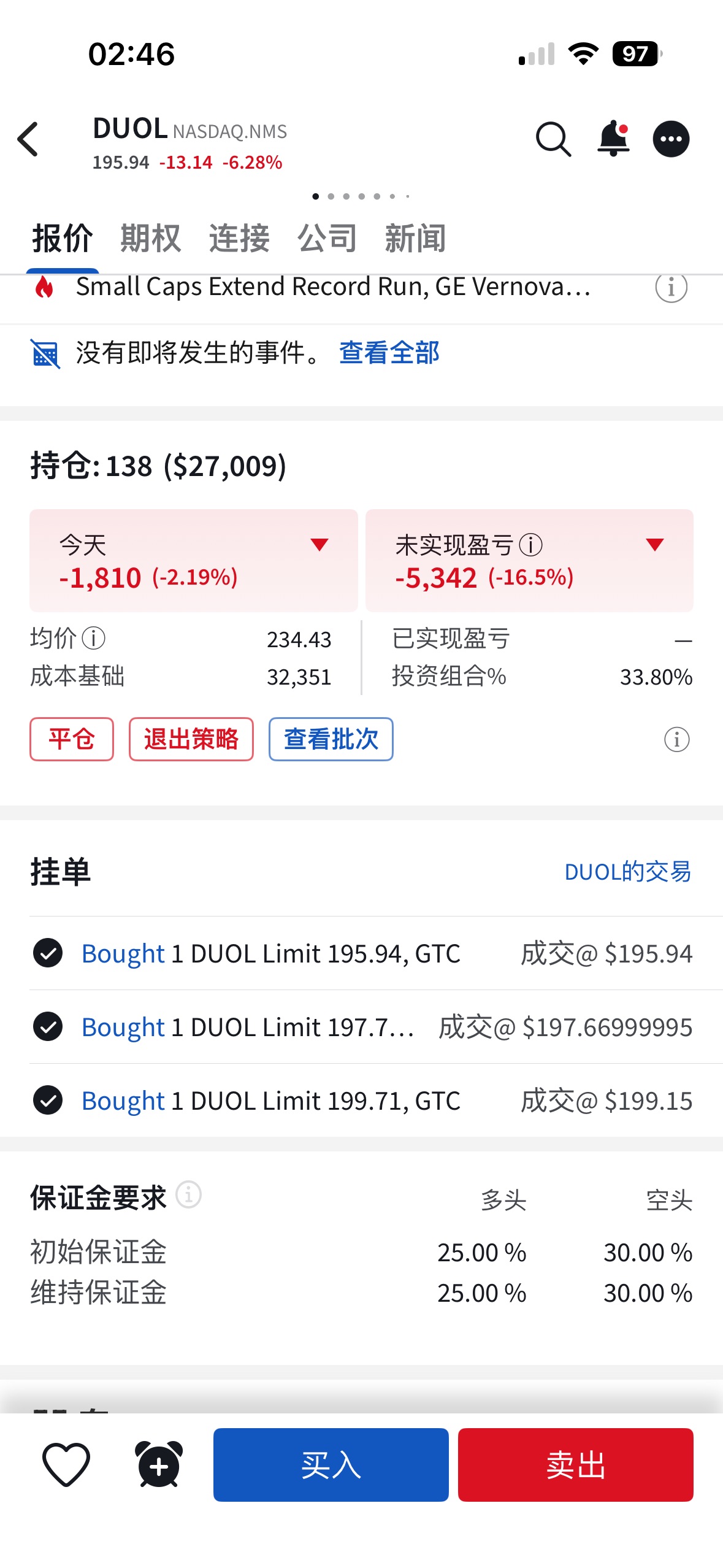Open the alerts bell
This screenshot has height=1568, width=723.
pos(613,139)
